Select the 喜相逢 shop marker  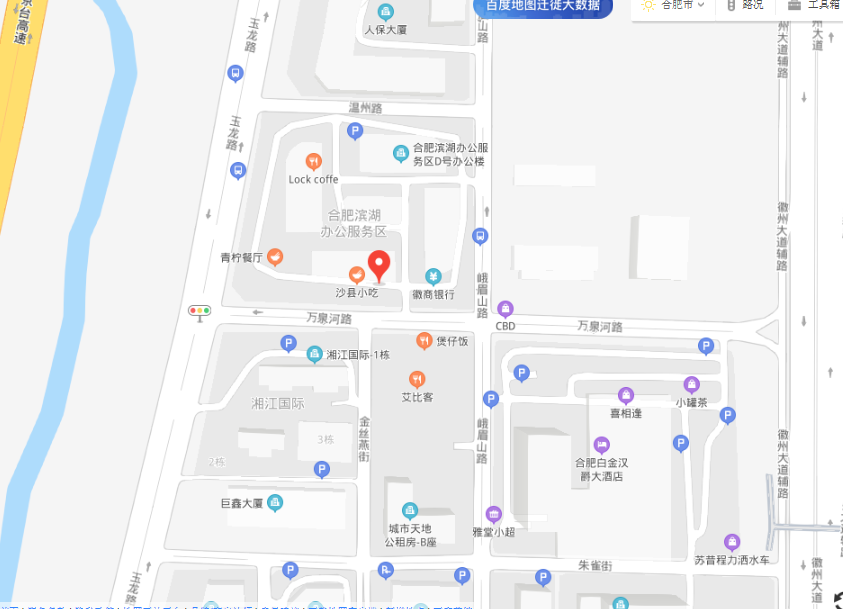pos(626,395)
